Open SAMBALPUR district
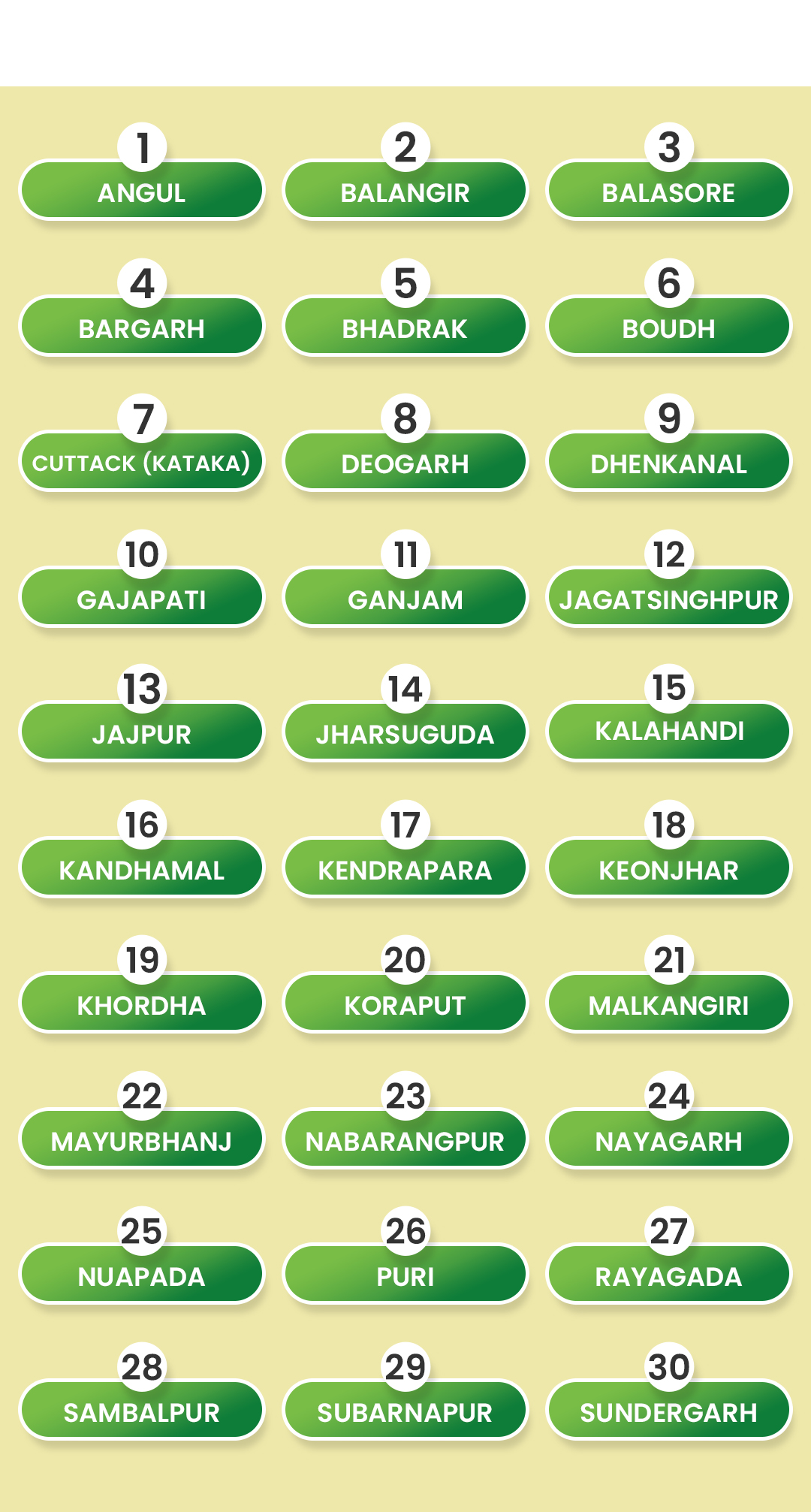The image size is (811, 1512). pyautogui.click(x=142, y=1411)
